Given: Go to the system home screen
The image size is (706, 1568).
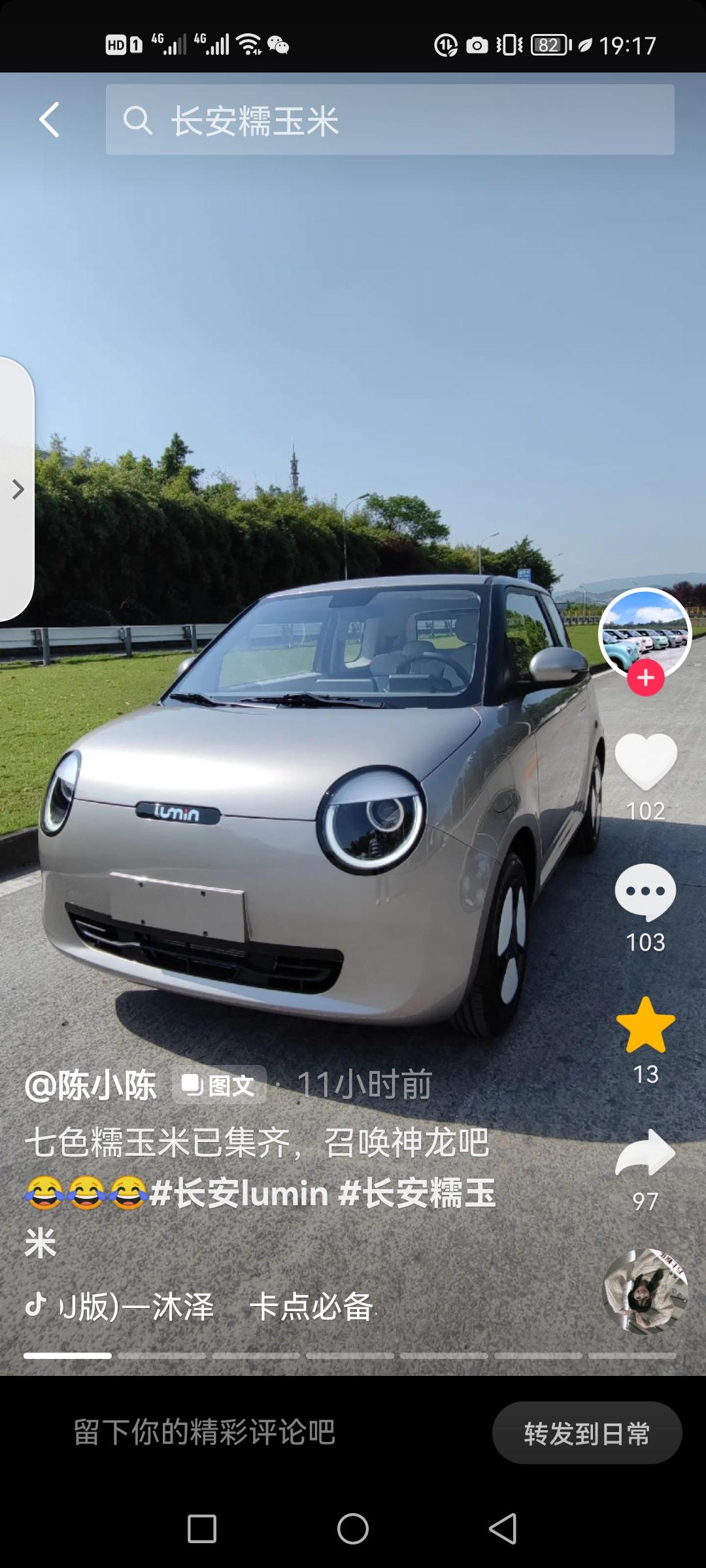Looking at the screenshot, I should [353, 1529].
